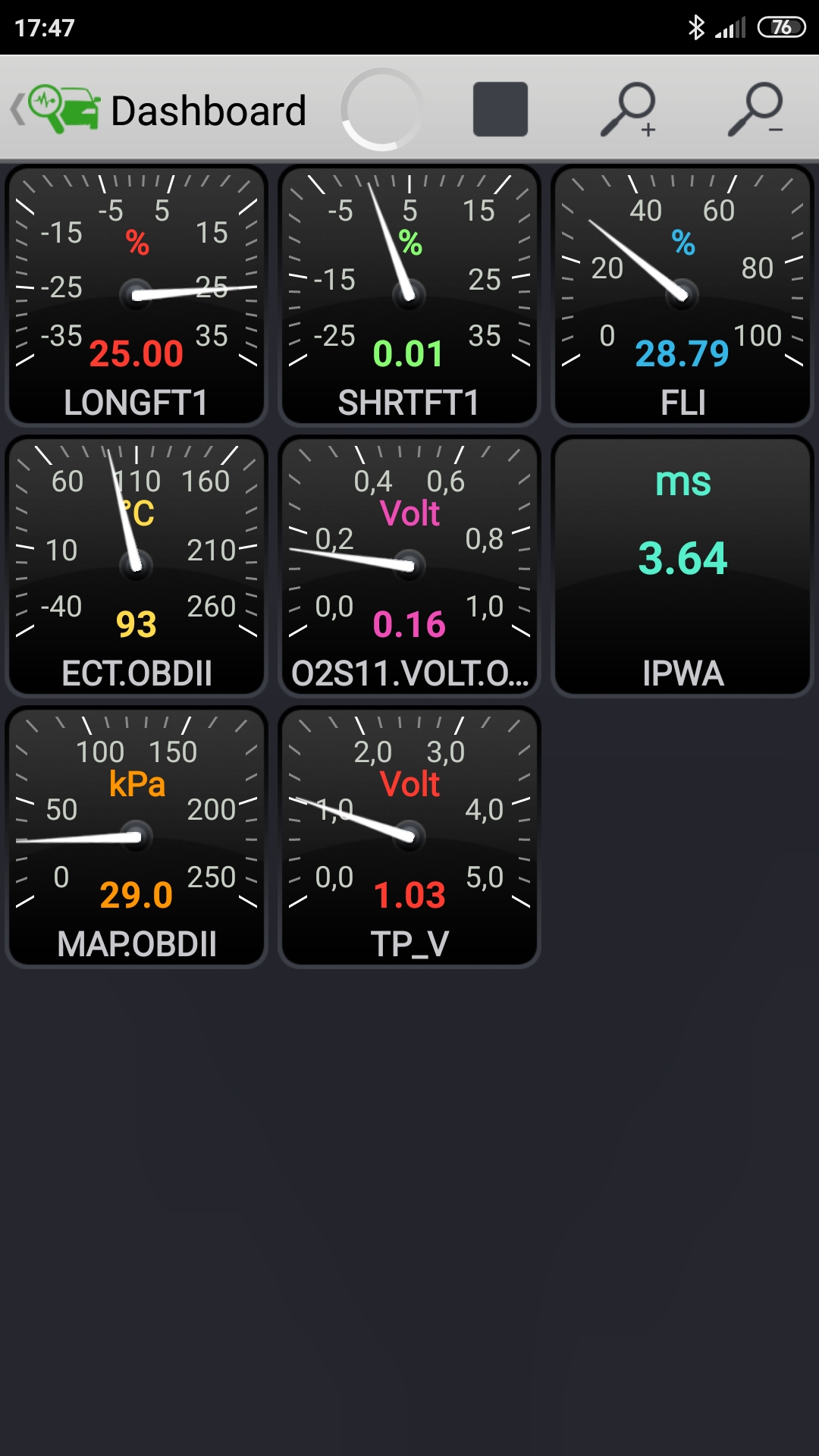Select the SHRTFT1 gauge tile
This screenshot has width=819, height=1456.
[x=409, y=295]
